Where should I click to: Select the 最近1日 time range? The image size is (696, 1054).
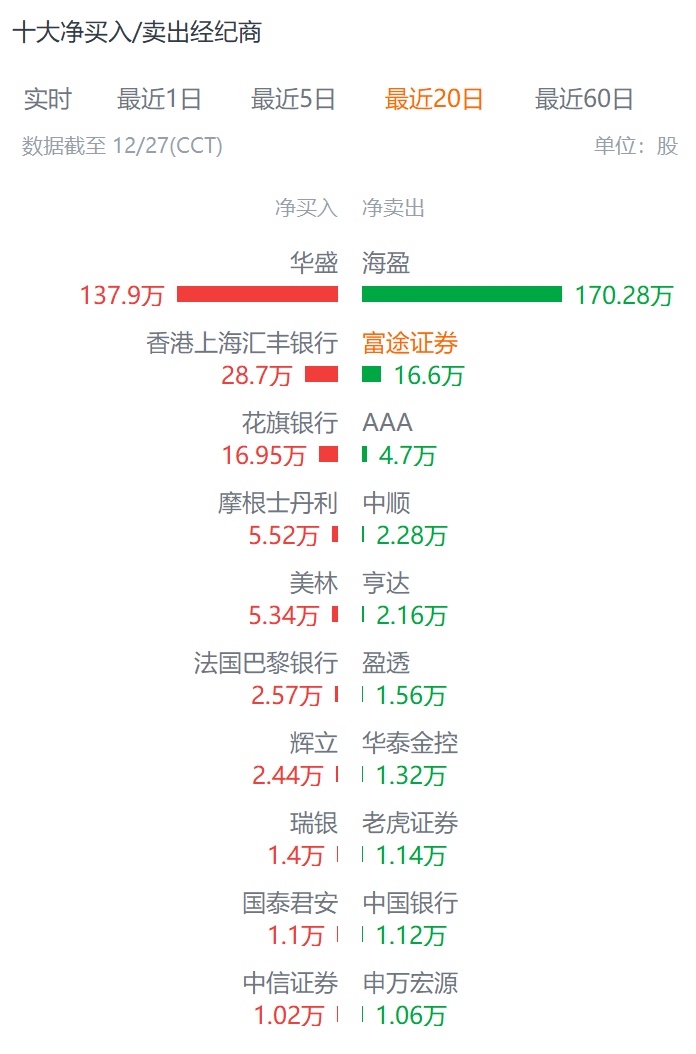pyautogui.click(x=159, y=99)
